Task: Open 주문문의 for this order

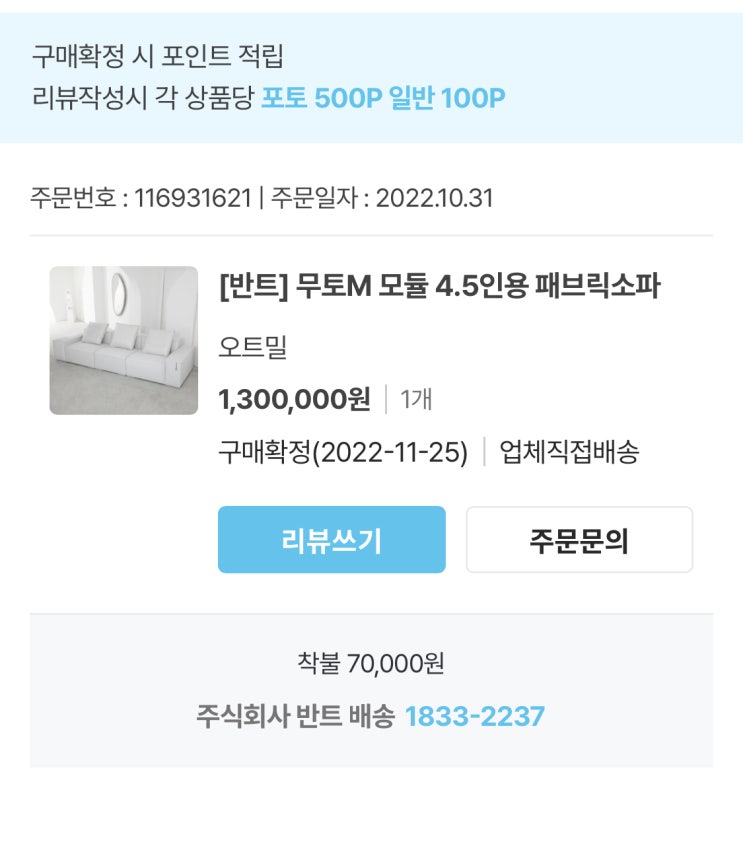Action: (579, 540)
